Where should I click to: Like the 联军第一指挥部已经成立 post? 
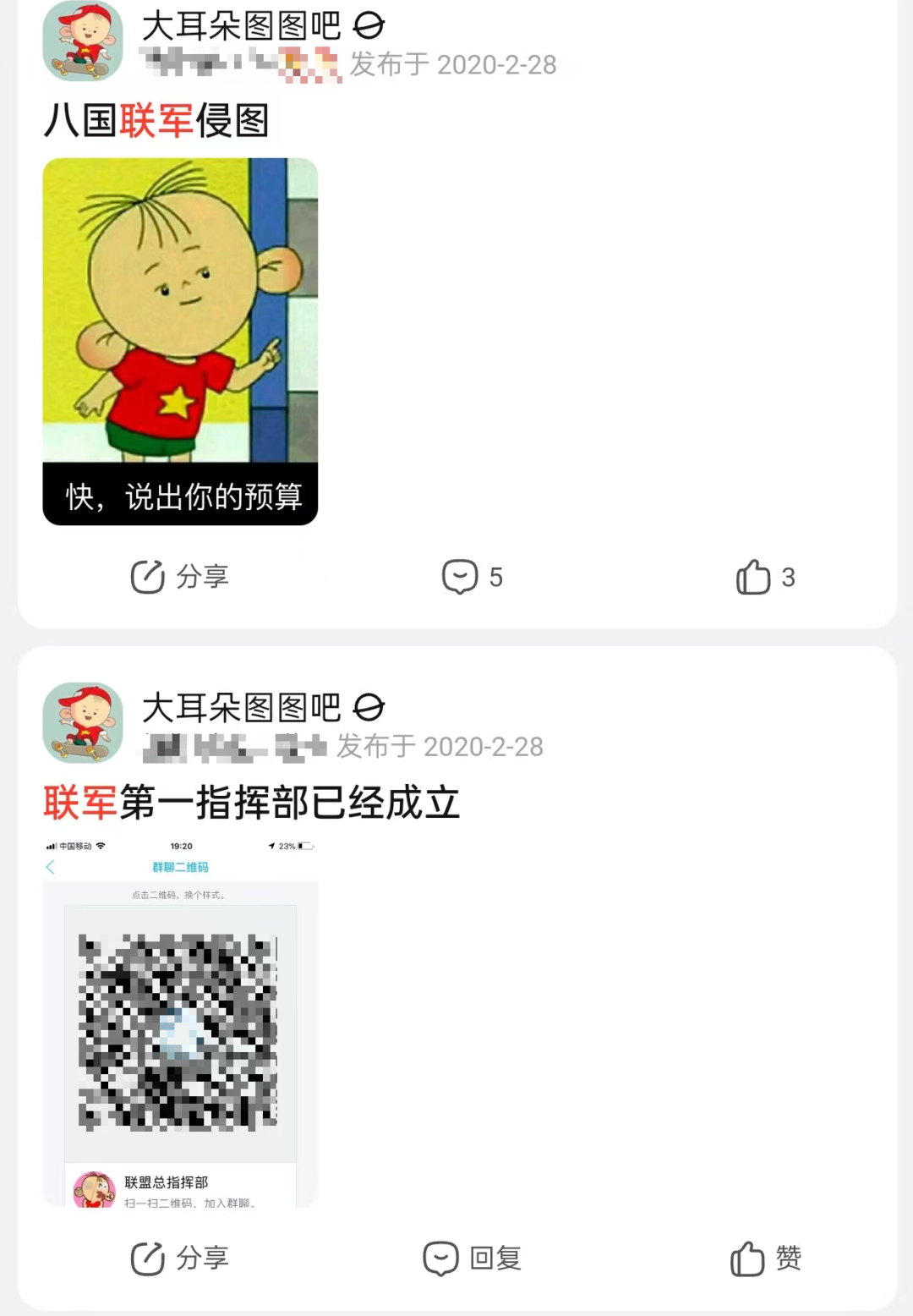pyautogui.click(x=765, y=1258)
